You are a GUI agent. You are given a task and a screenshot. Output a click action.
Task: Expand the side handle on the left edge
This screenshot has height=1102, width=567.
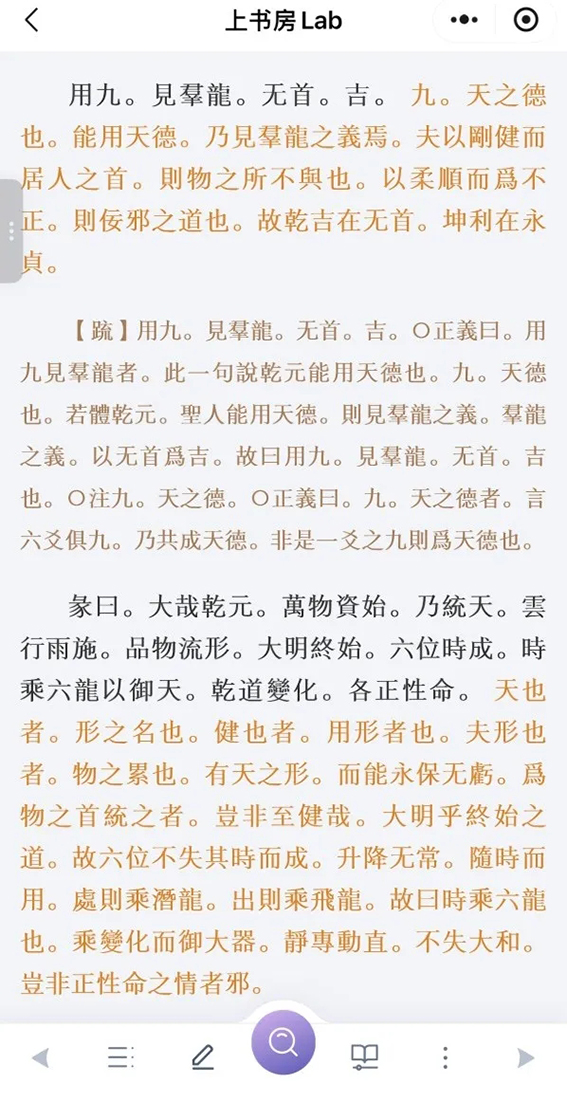point(11,231)
